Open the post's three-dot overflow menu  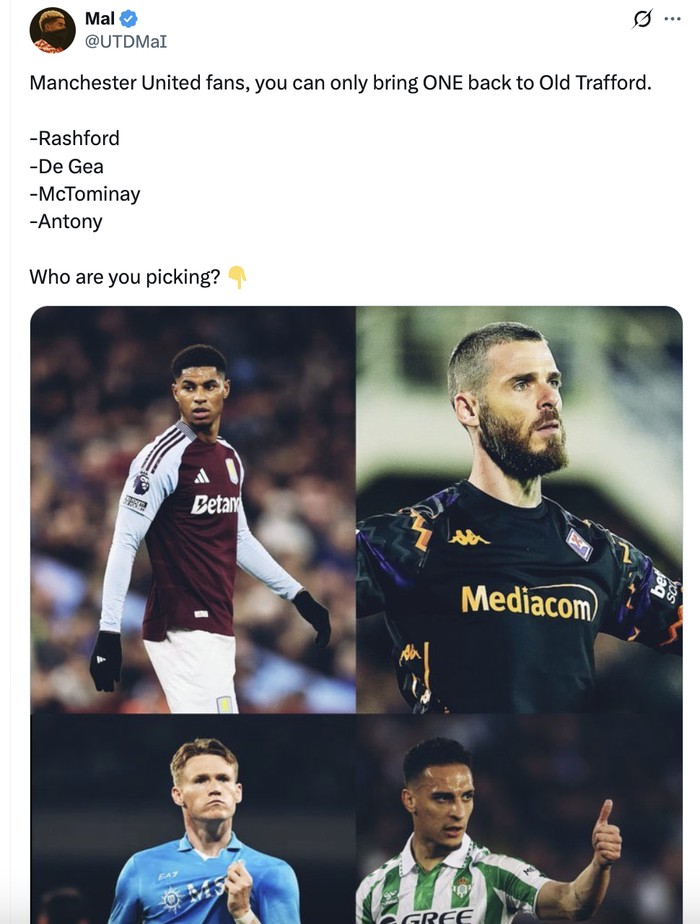point(672,18)
